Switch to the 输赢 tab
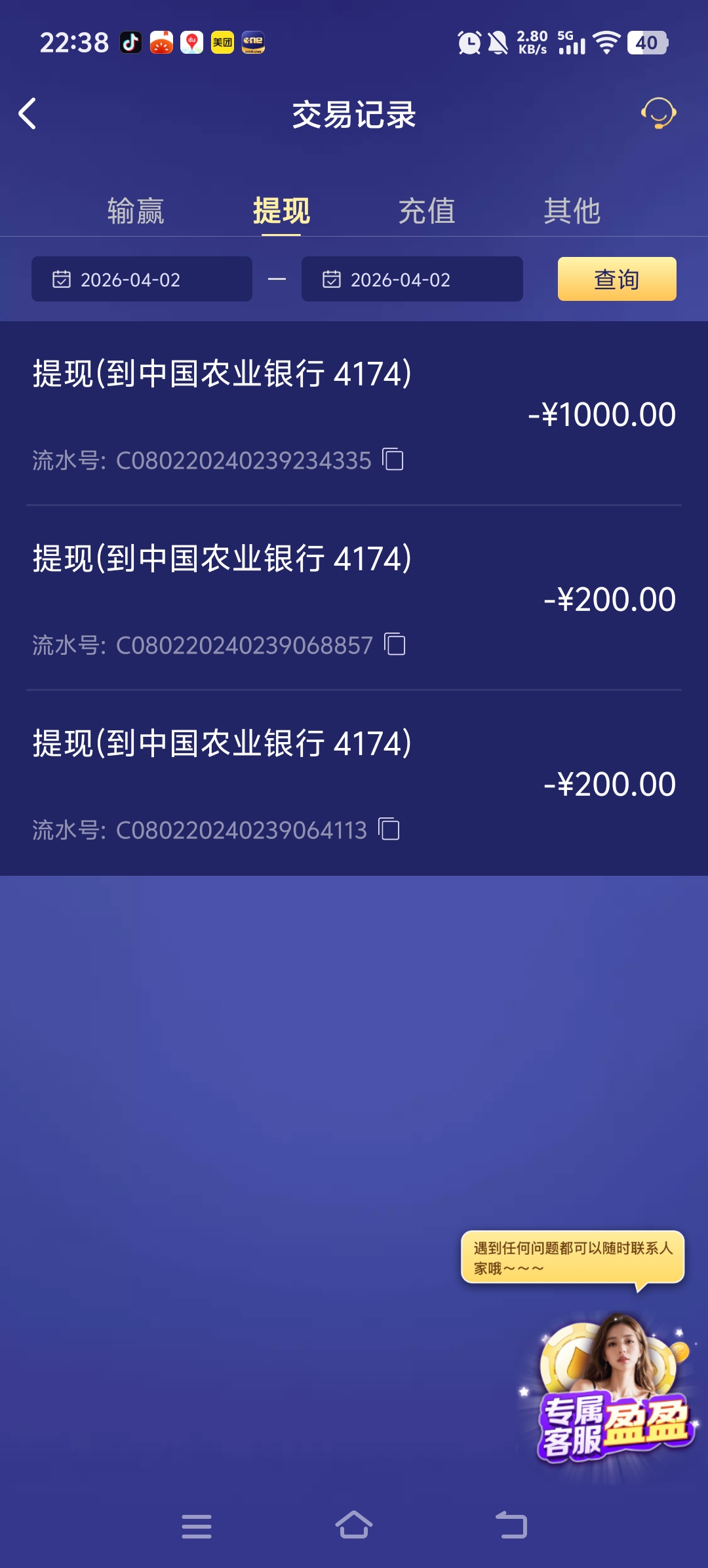The height and width of the screenshot is (1568, 708). coord(136,211)
